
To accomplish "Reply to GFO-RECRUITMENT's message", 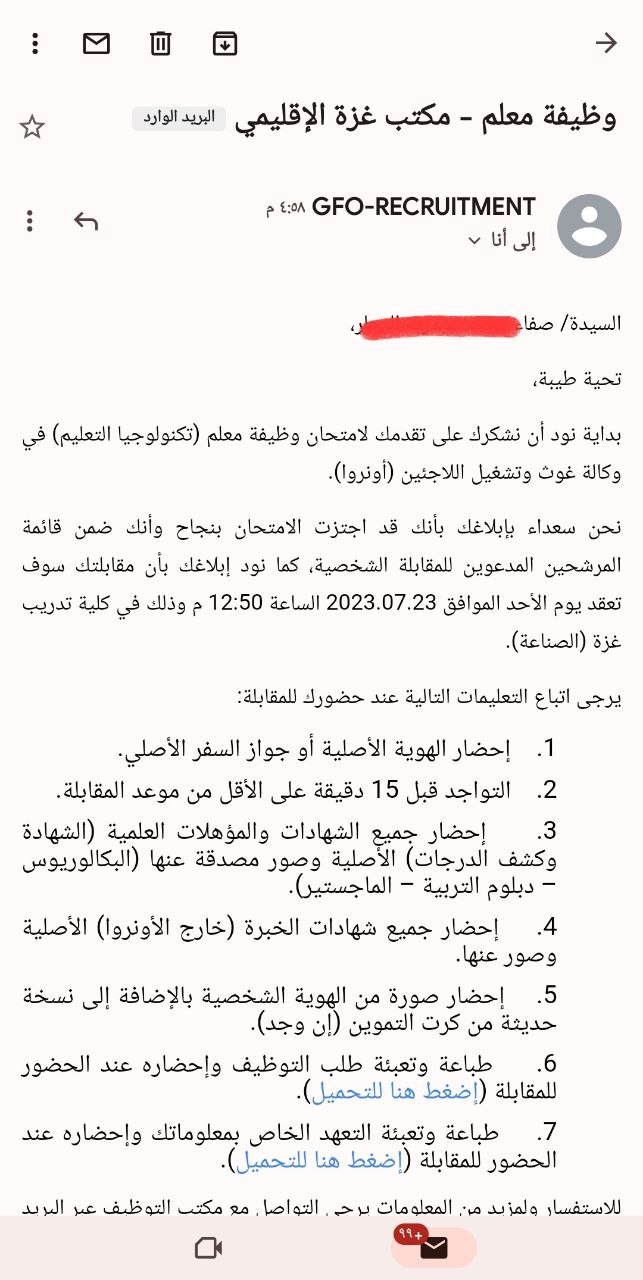I will coord(86,221).
